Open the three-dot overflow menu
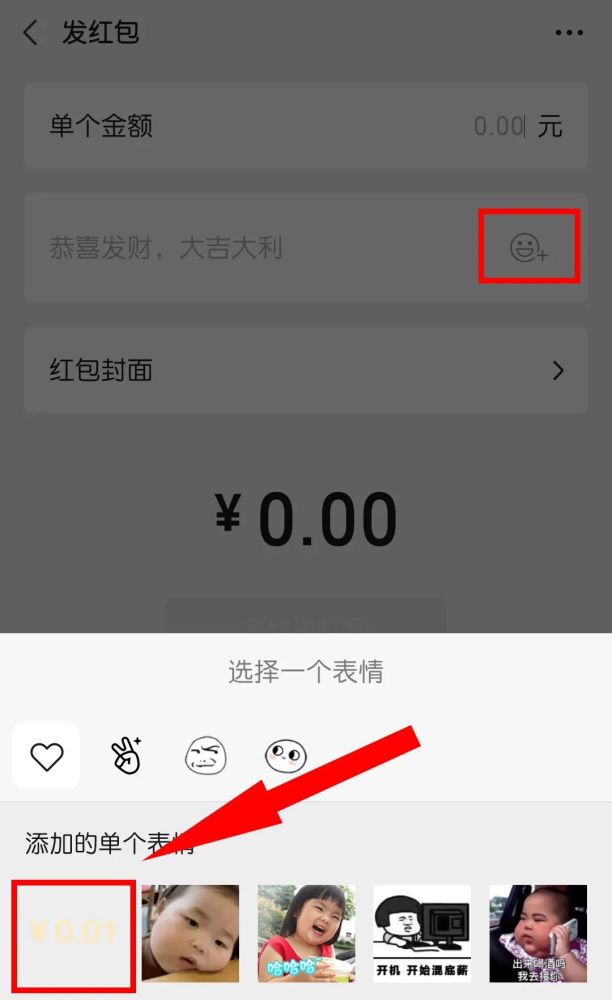This screenshot has width=612, height=1000. click(569, 33)
